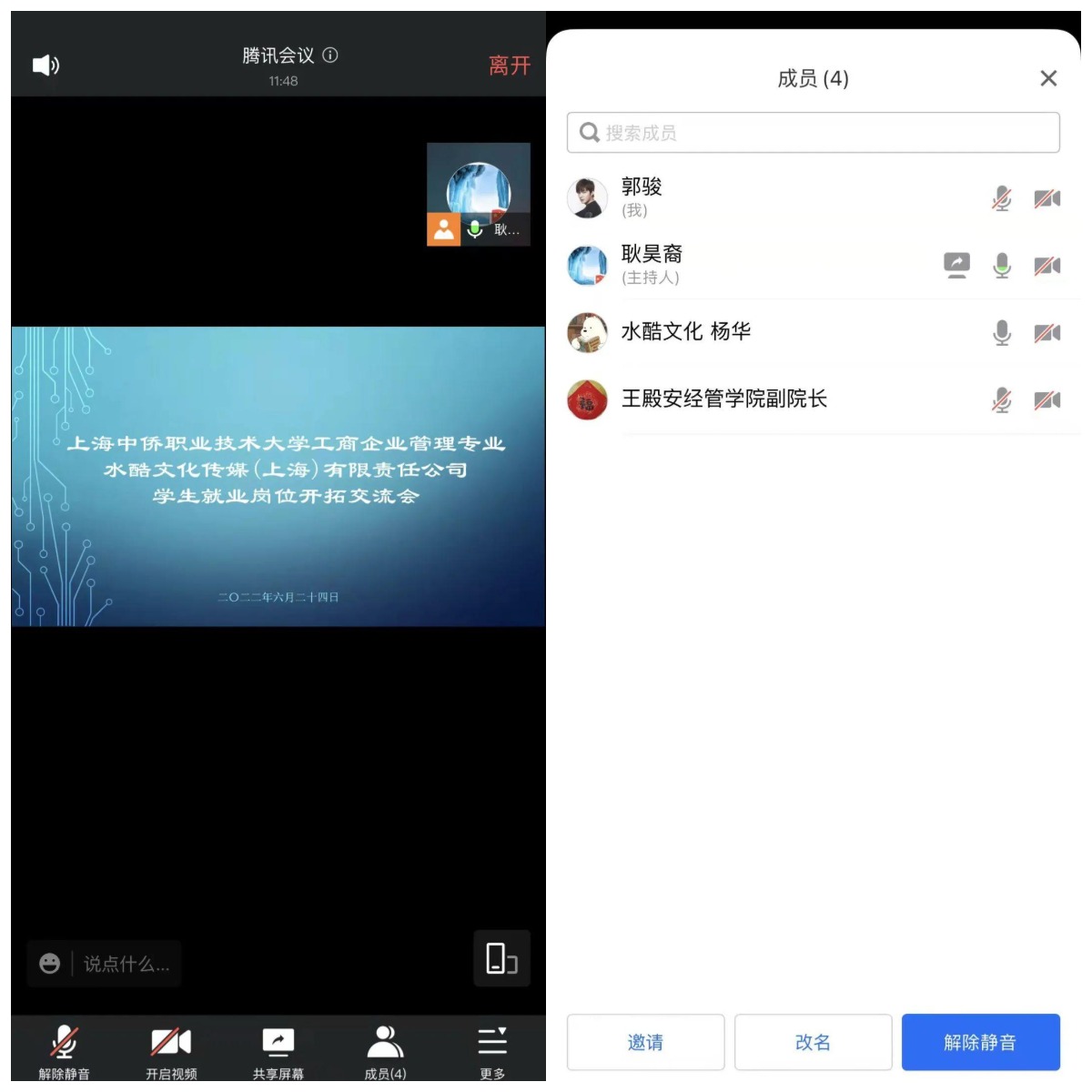
Task: Invite participants with 邀请
Action: point(645,1042)
